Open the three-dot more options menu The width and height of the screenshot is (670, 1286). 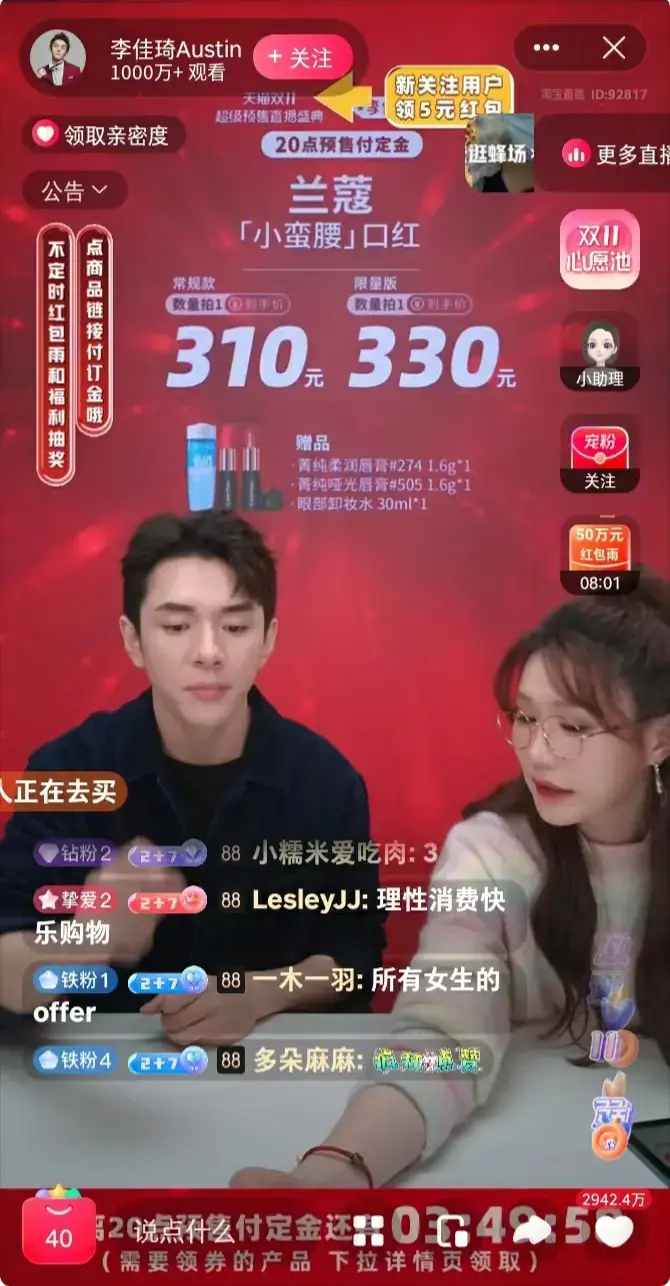[x=547, y=48]
